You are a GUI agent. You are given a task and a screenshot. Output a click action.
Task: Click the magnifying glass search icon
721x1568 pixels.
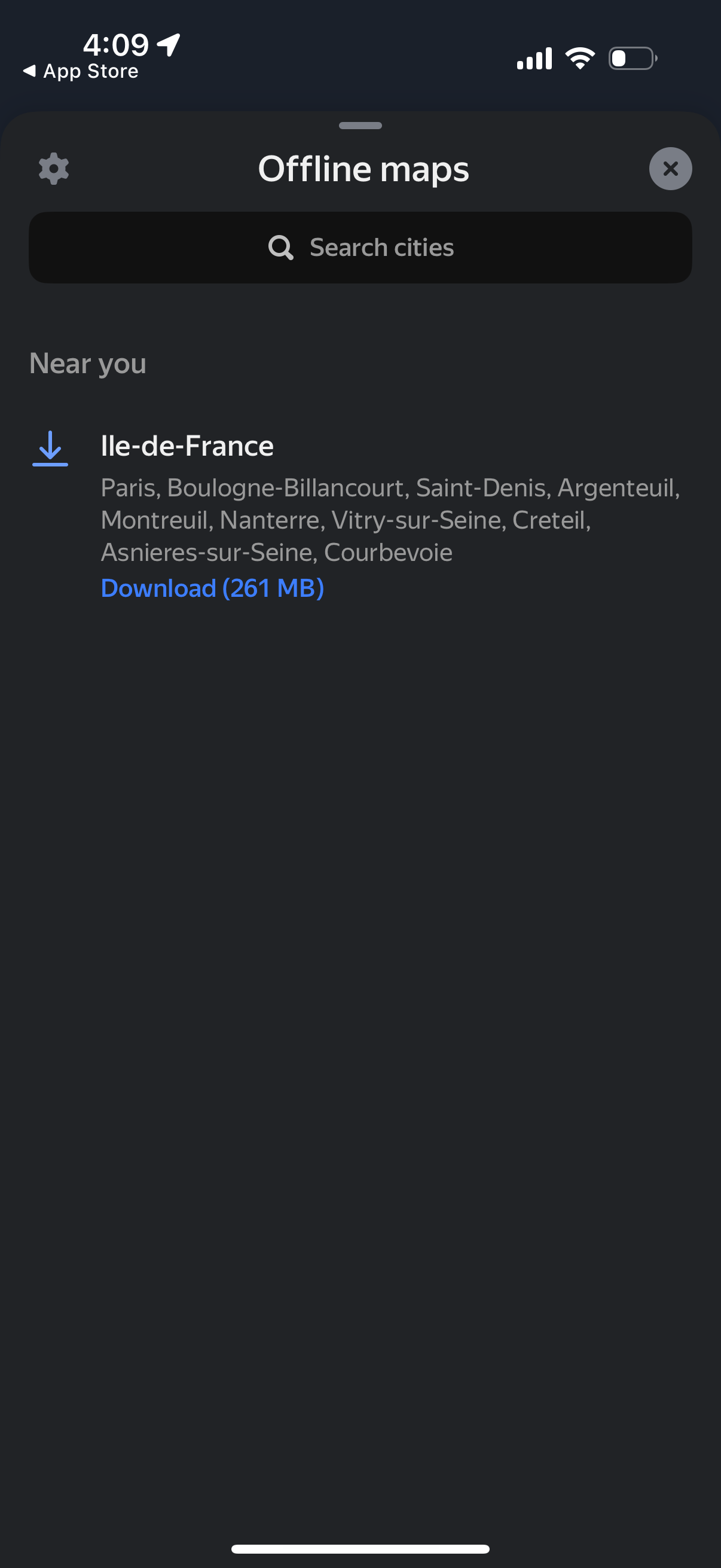(x=280, y=247)
